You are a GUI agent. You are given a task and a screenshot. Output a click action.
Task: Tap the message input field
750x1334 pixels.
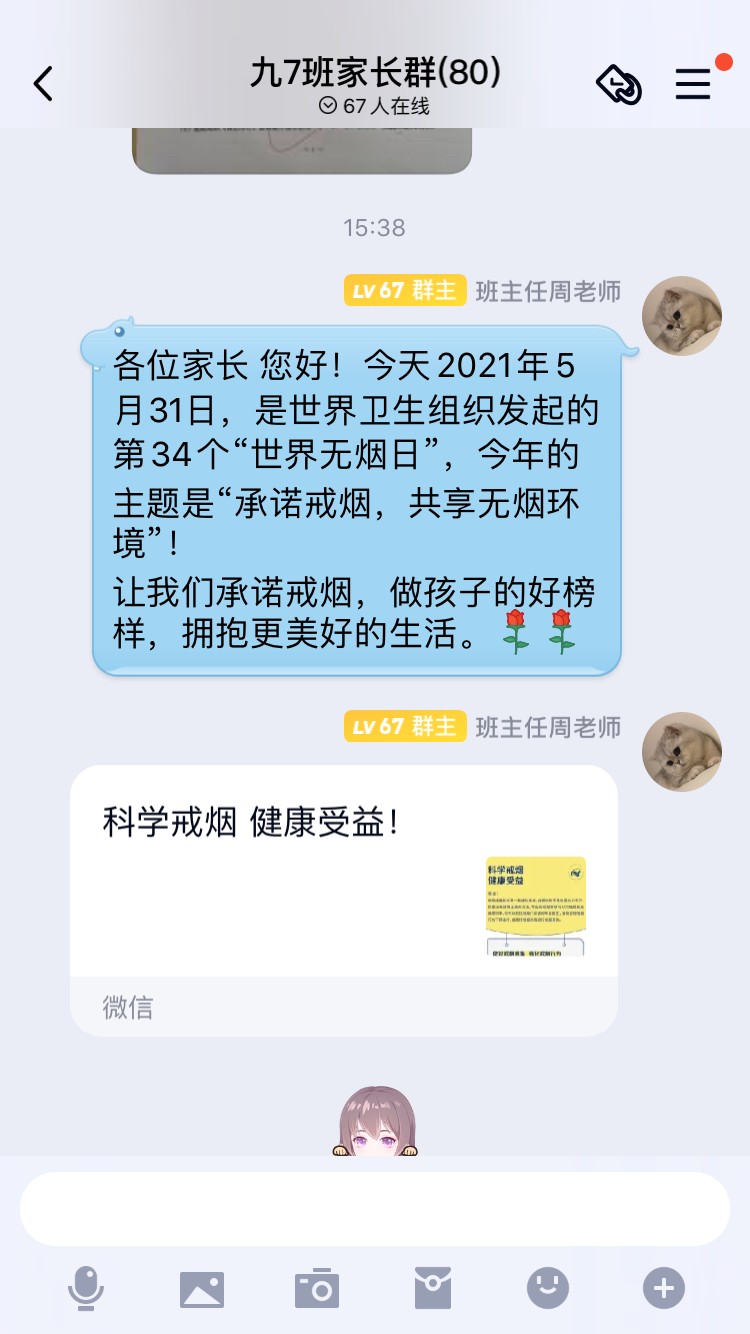[x=375, y=1208]
